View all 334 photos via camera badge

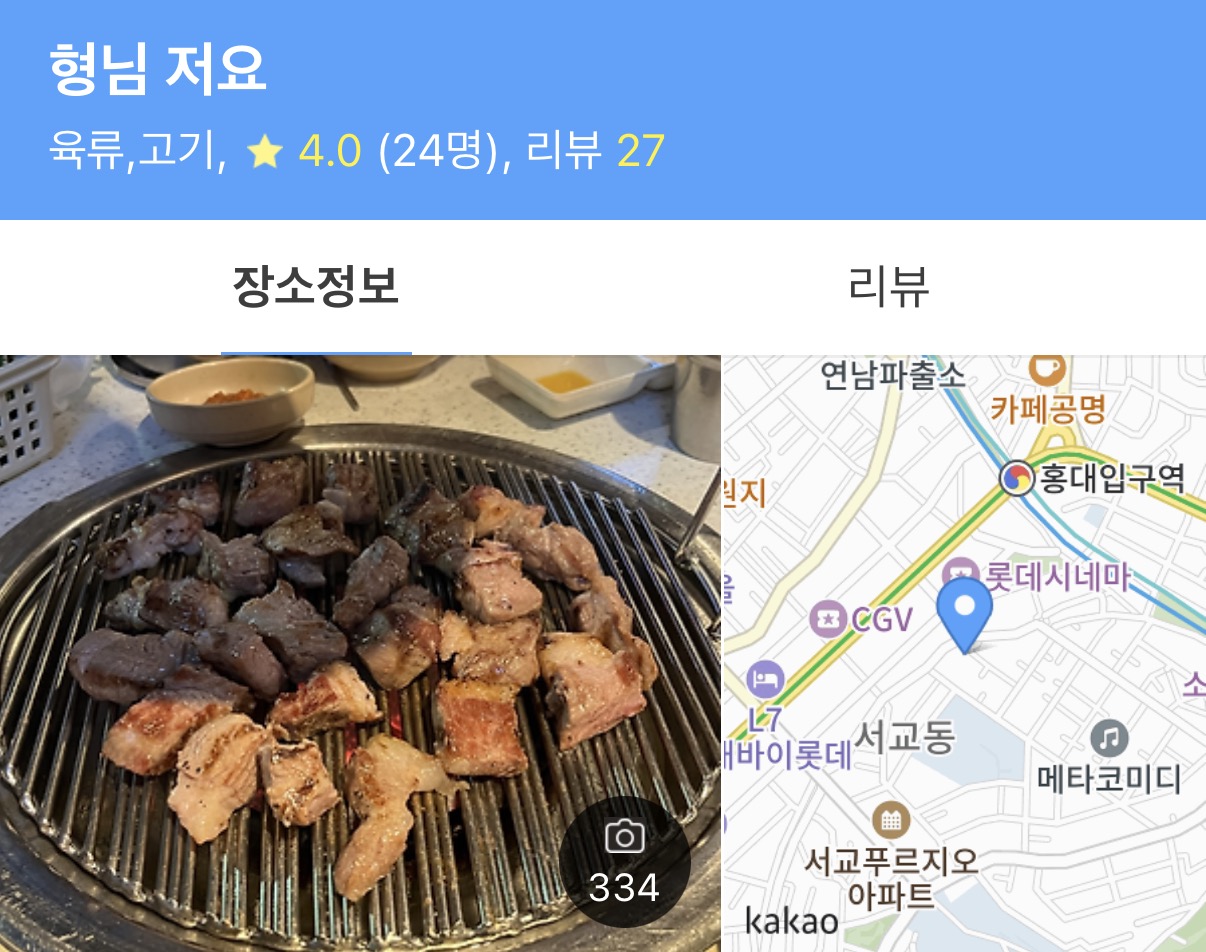click(x=624, y=861)
